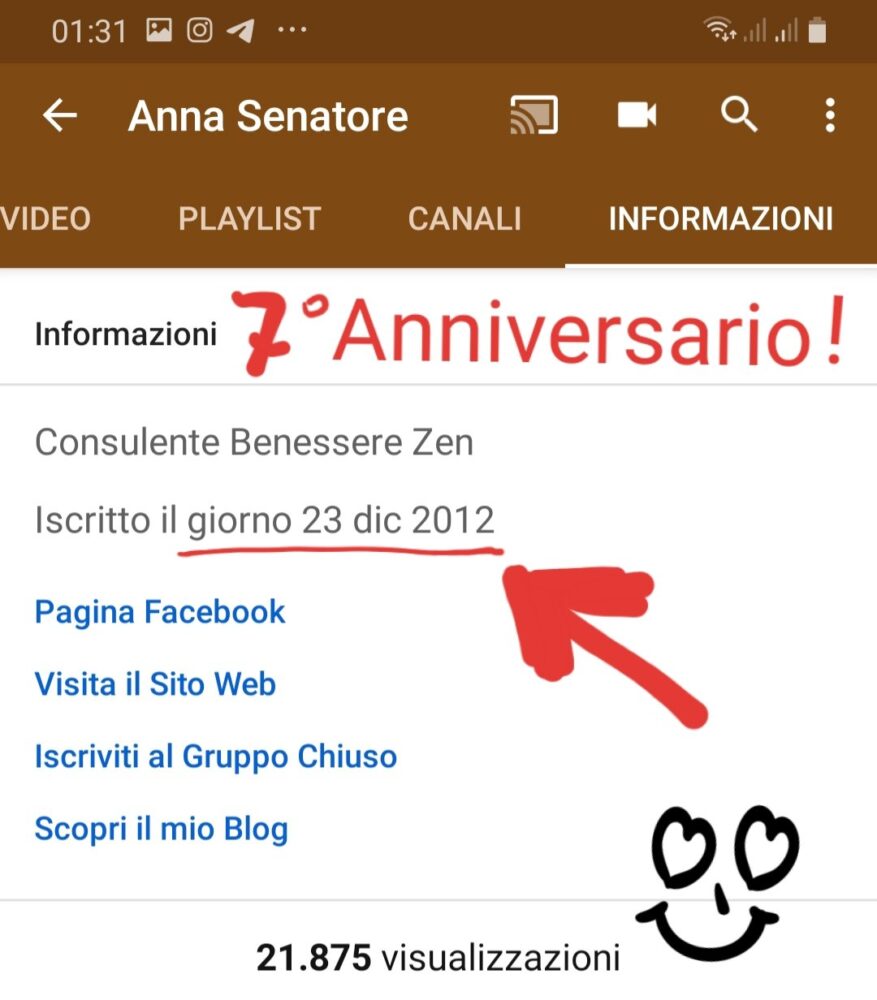Screen dimensions: 877x1000
Task: Tap the video camera icon
Action: pyautogui.click(x=636, y=116)
